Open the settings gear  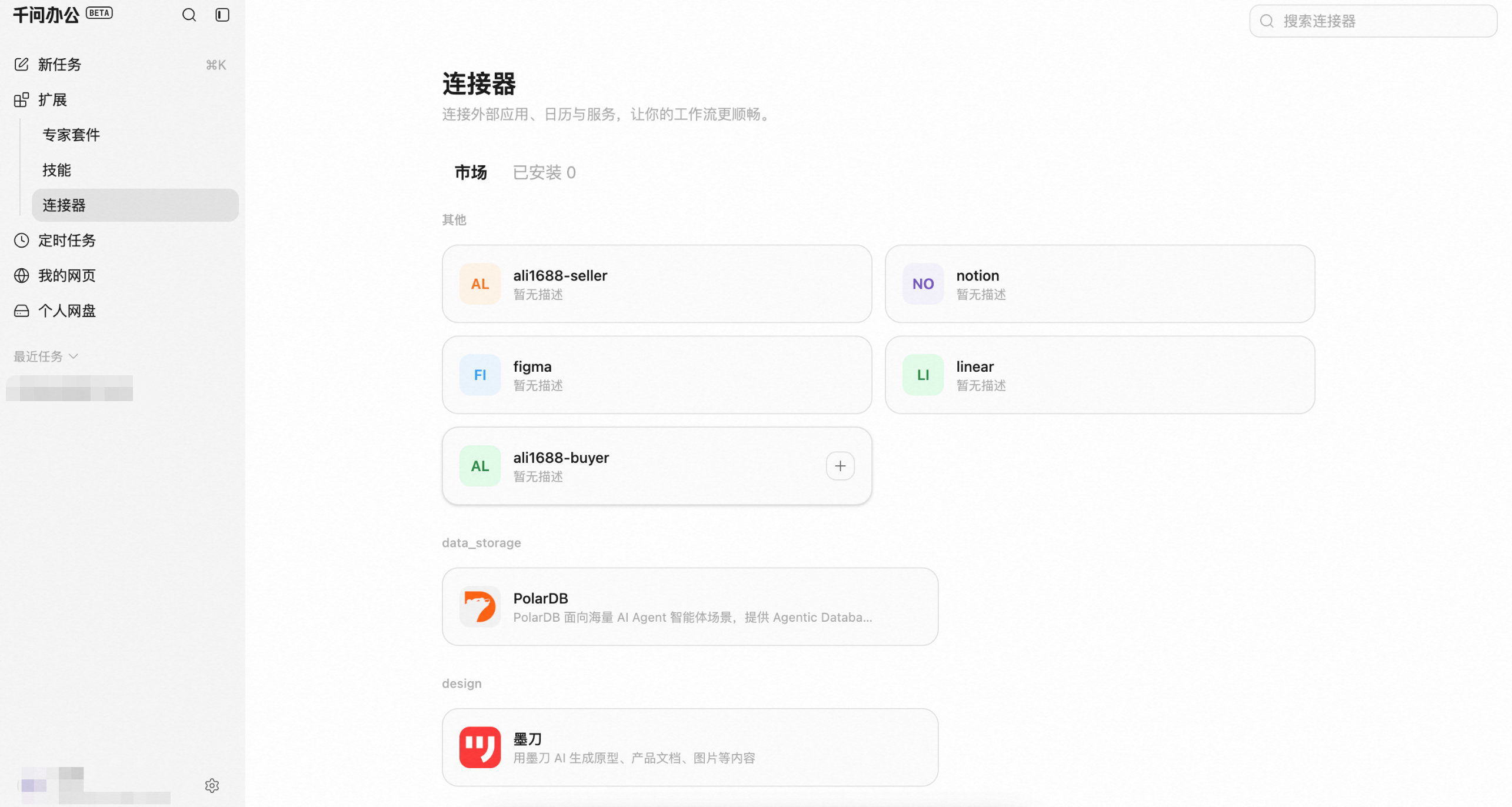click(x=212, y=786)
